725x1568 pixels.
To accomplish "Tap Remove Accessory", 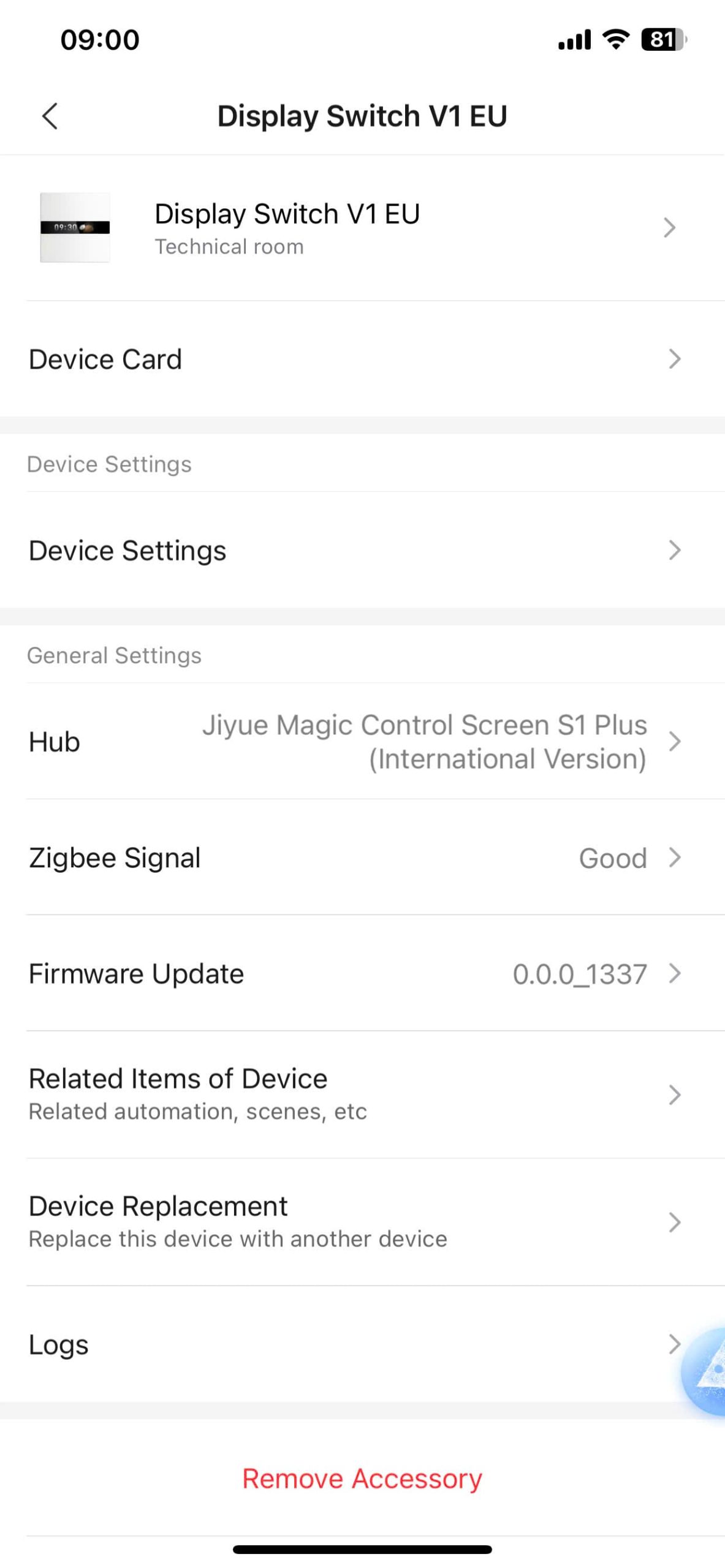I will (x=362, y=1479).
